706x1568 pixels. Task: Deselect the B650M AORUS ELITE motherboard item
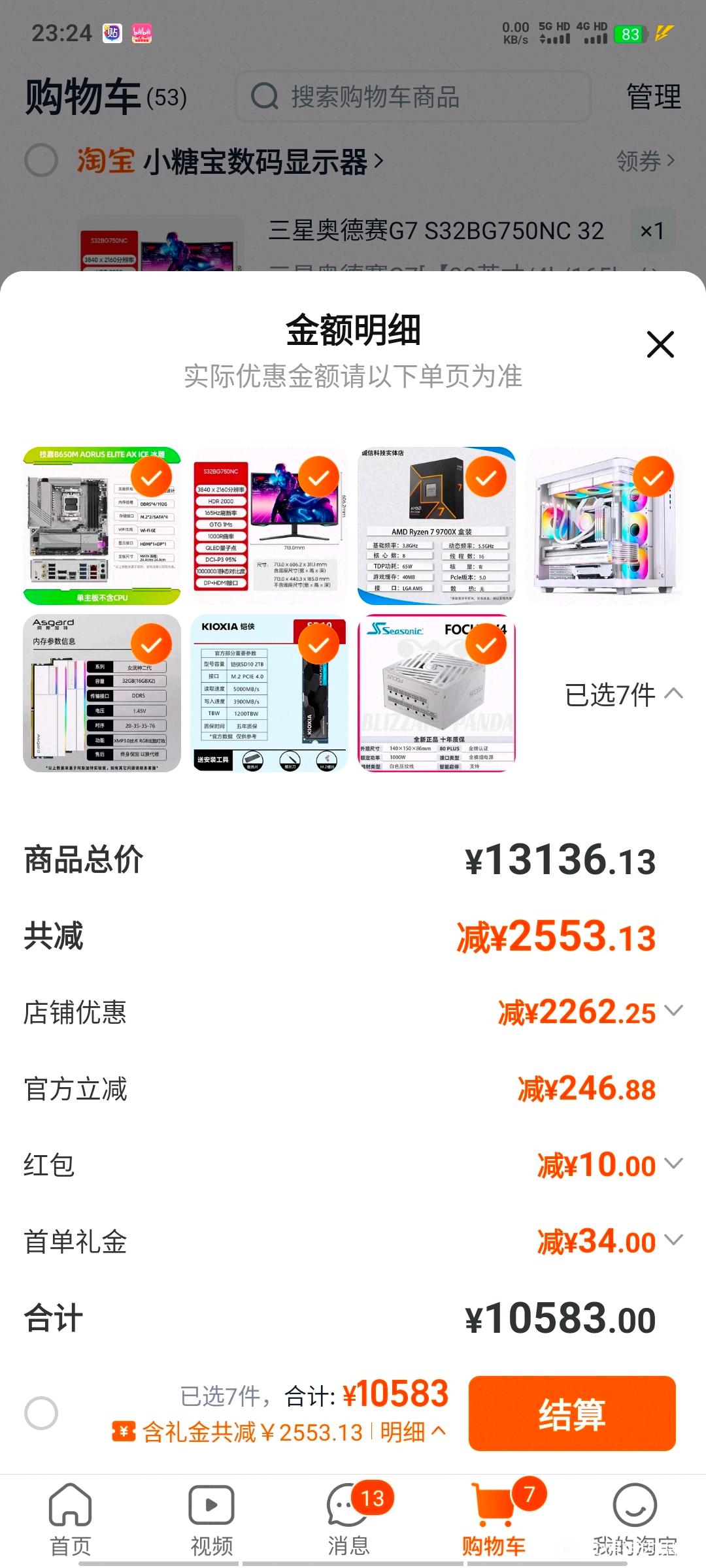[x=151, y=478]
